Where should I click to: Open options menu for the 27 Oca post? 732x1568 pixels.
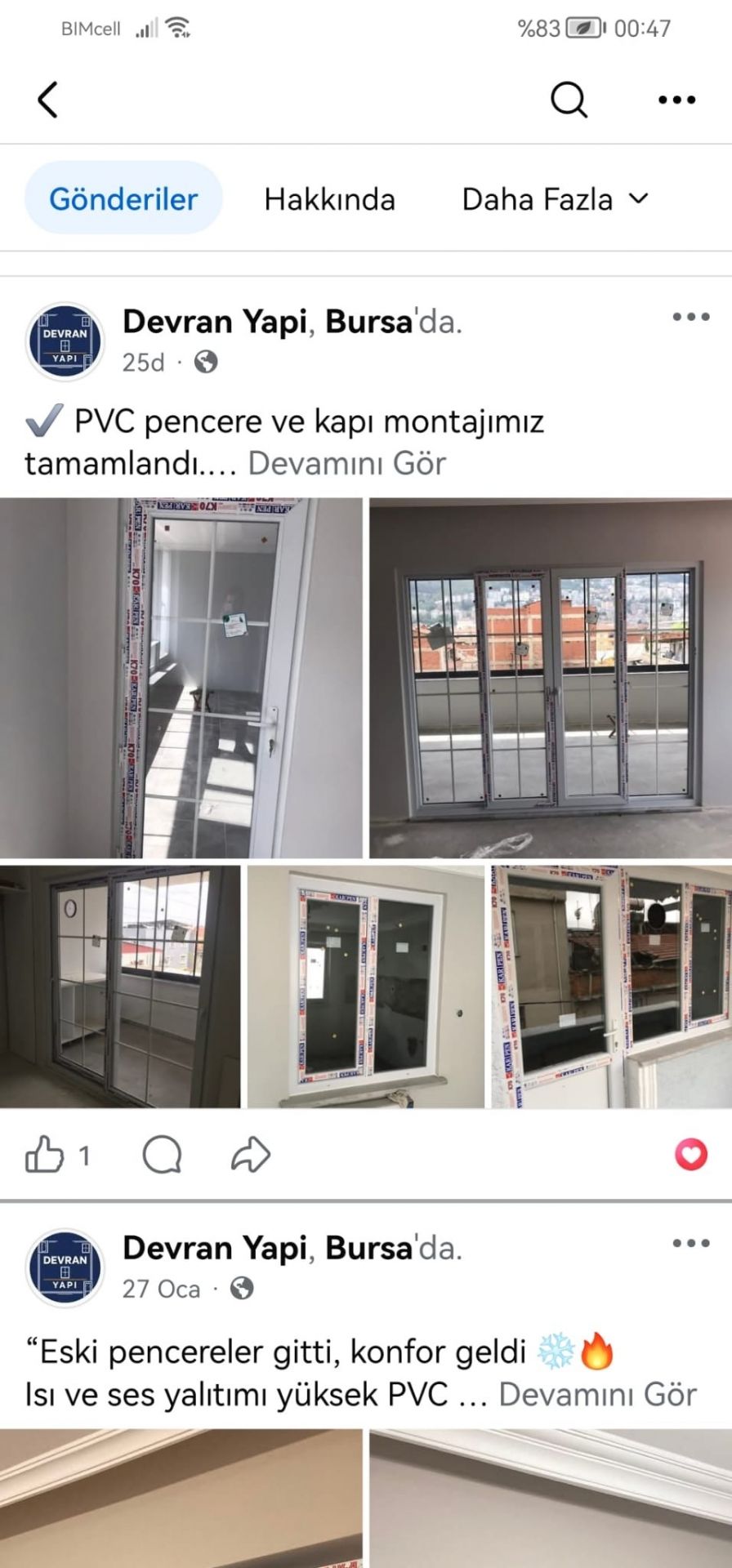[x=690, y=1244]
